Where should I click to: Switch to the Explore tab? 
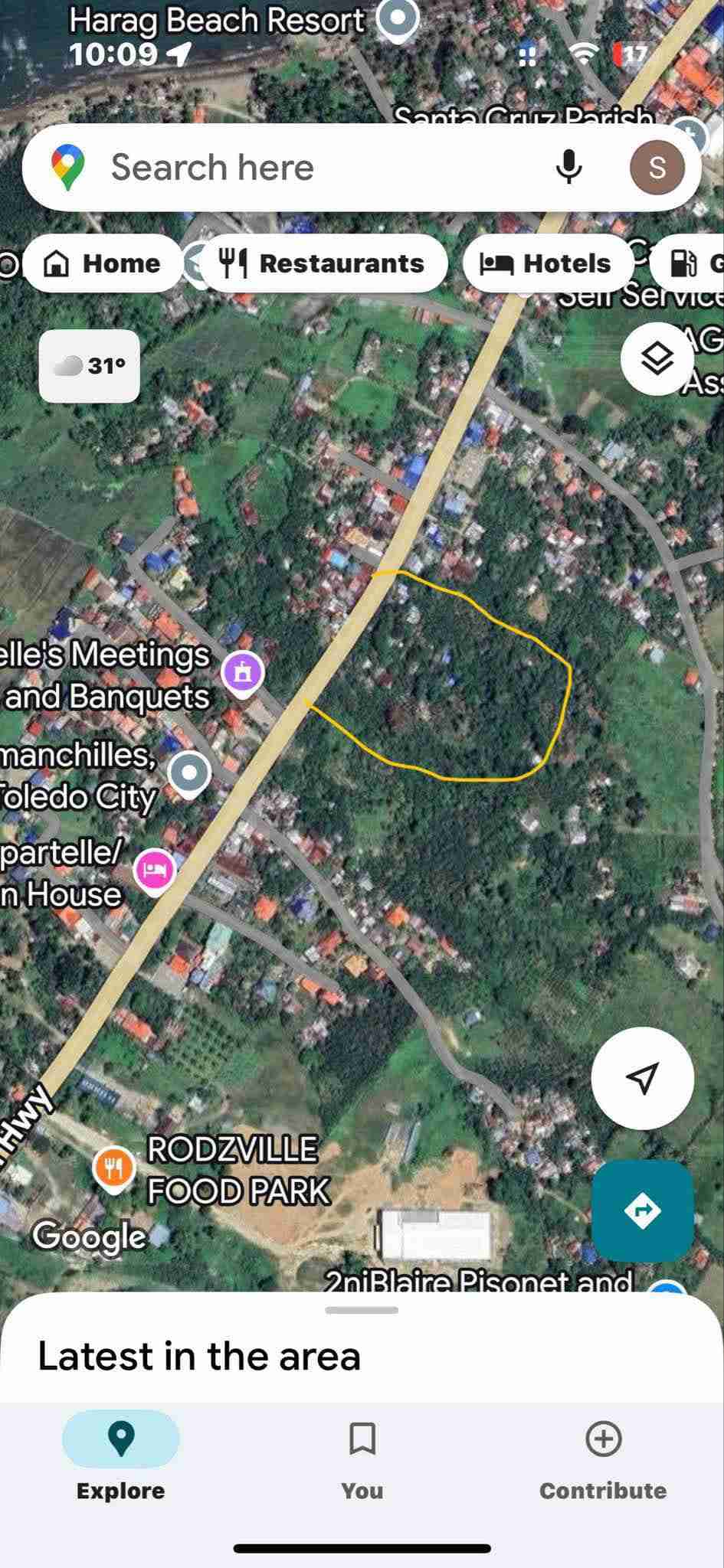click(x=121, y=1457)
